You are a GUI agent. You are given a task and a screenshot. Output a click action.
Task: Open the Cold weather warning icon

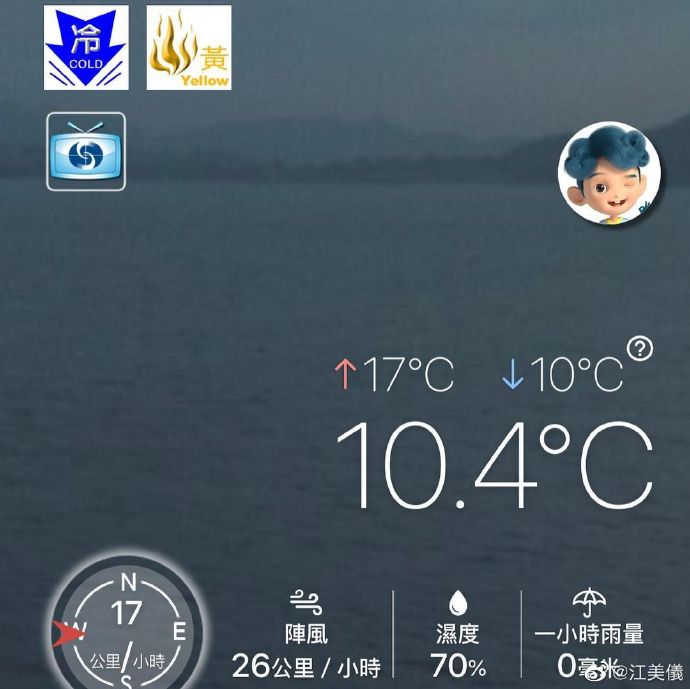coord(86,47)
